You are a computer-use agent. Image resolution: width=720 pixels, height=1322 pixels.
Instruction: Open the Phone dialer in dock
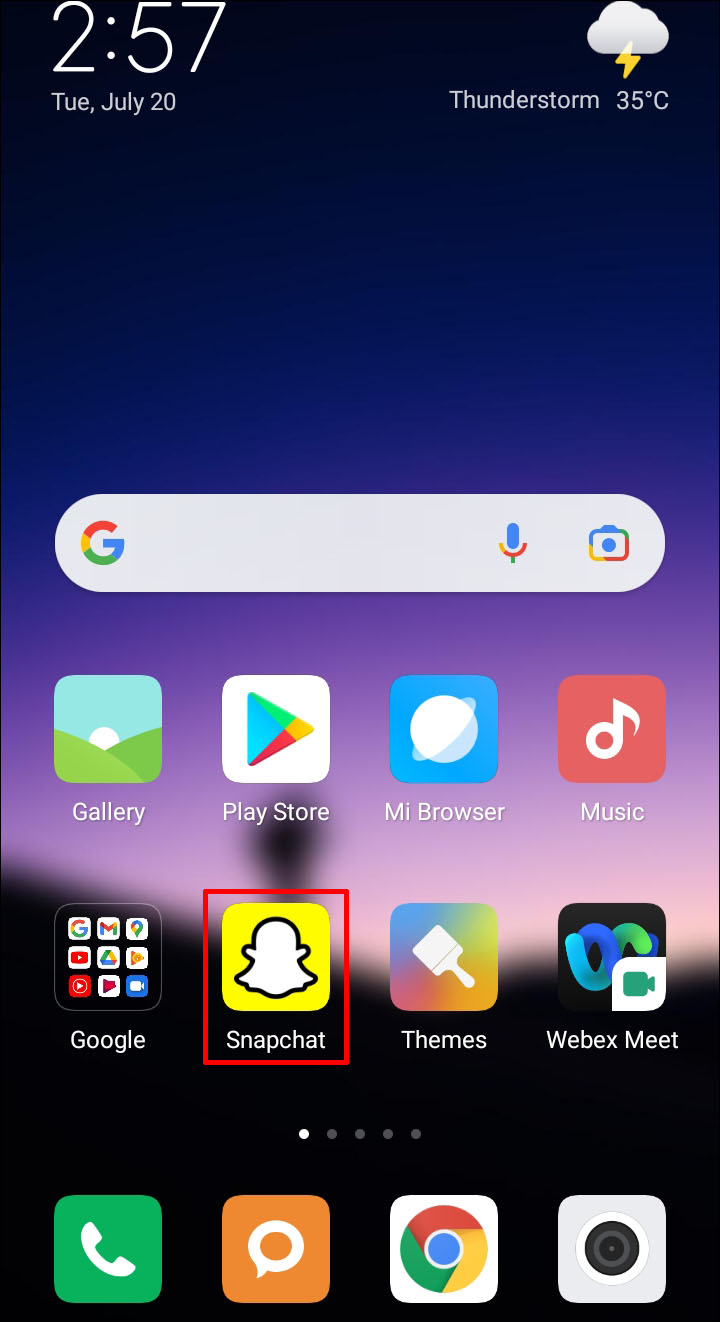coord(108,1249)
